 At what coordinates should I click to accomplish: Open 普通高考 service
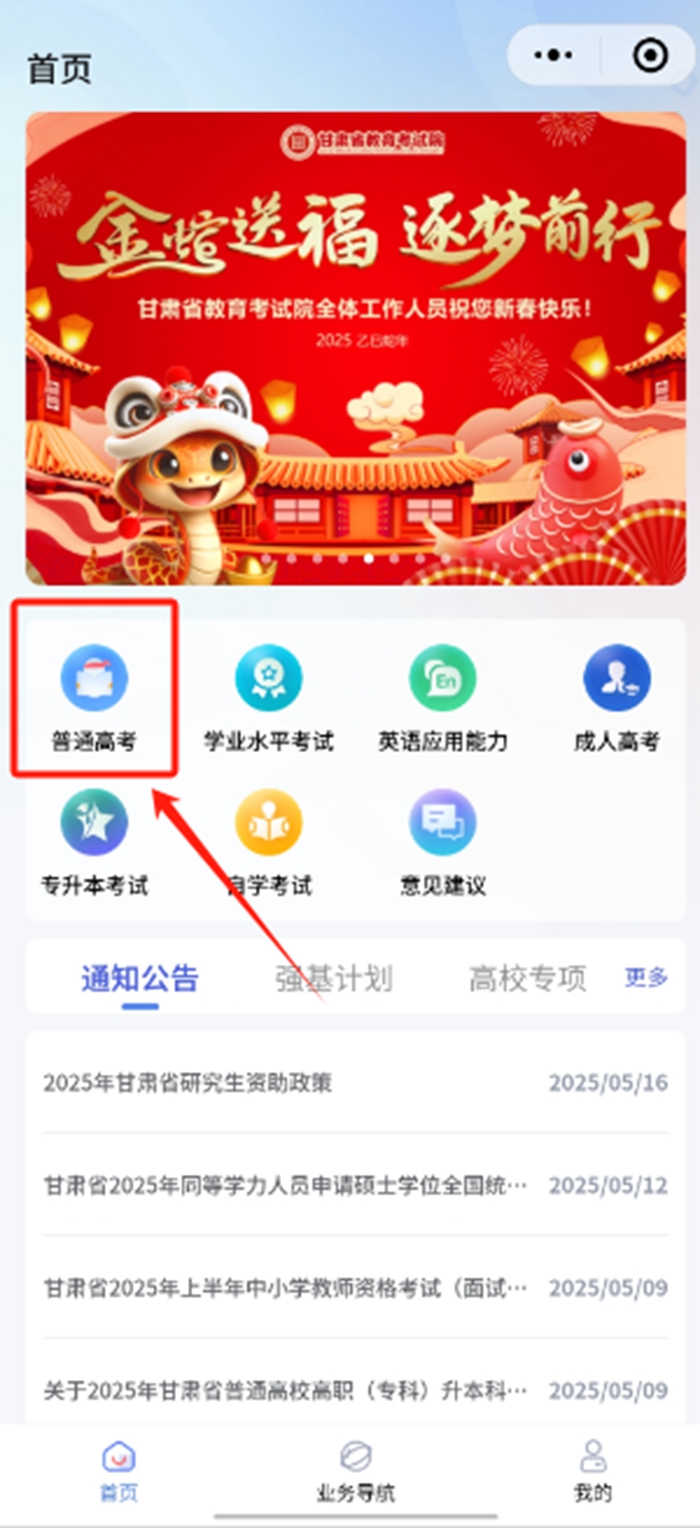click(94, 697)
